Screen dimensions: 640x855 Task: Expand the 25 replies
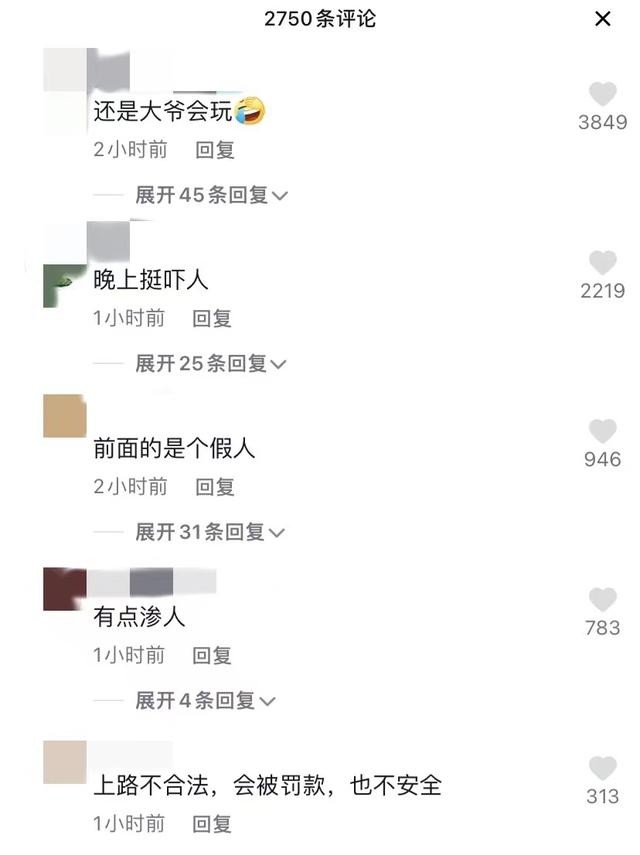(212, 363)
